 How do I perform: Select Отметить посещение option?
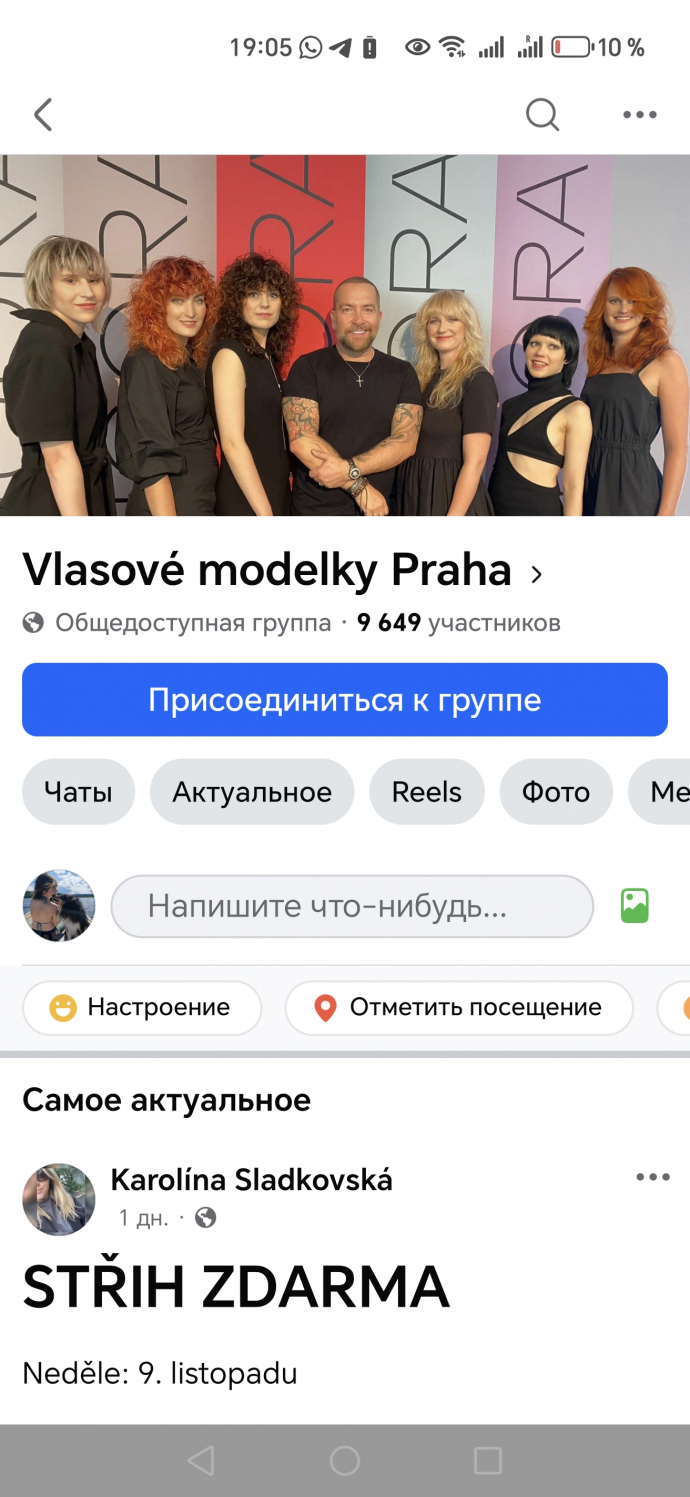459,1007
